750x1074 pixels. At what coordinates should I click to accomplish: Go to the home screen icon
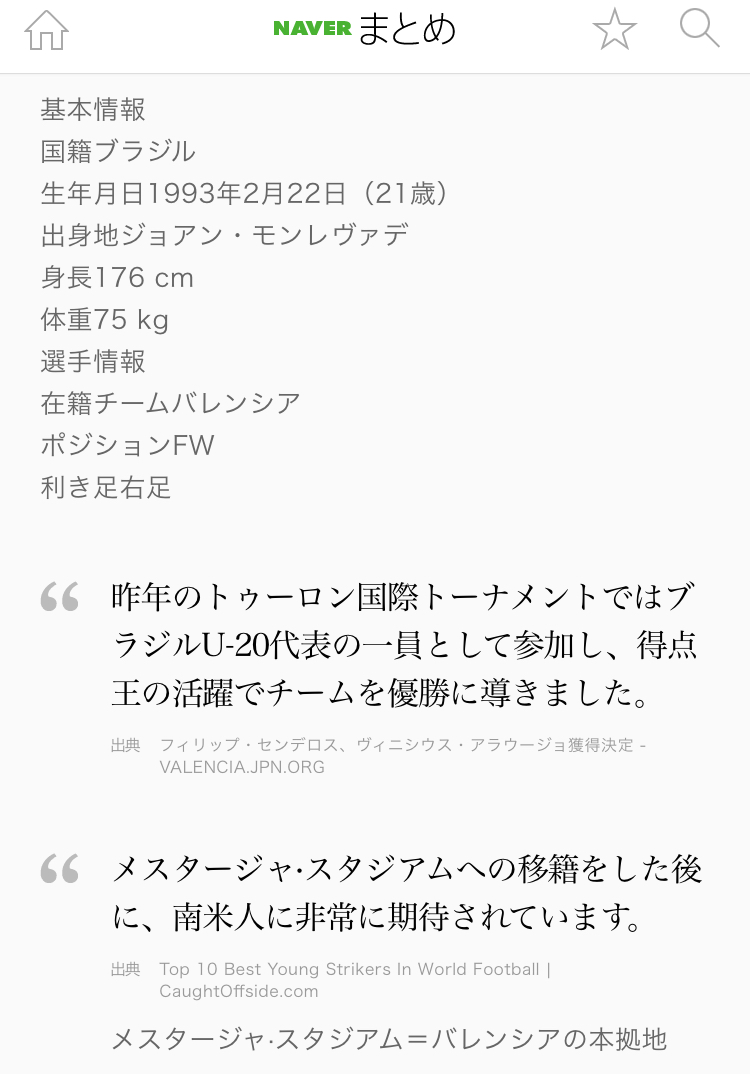click(x=46, y=30)
